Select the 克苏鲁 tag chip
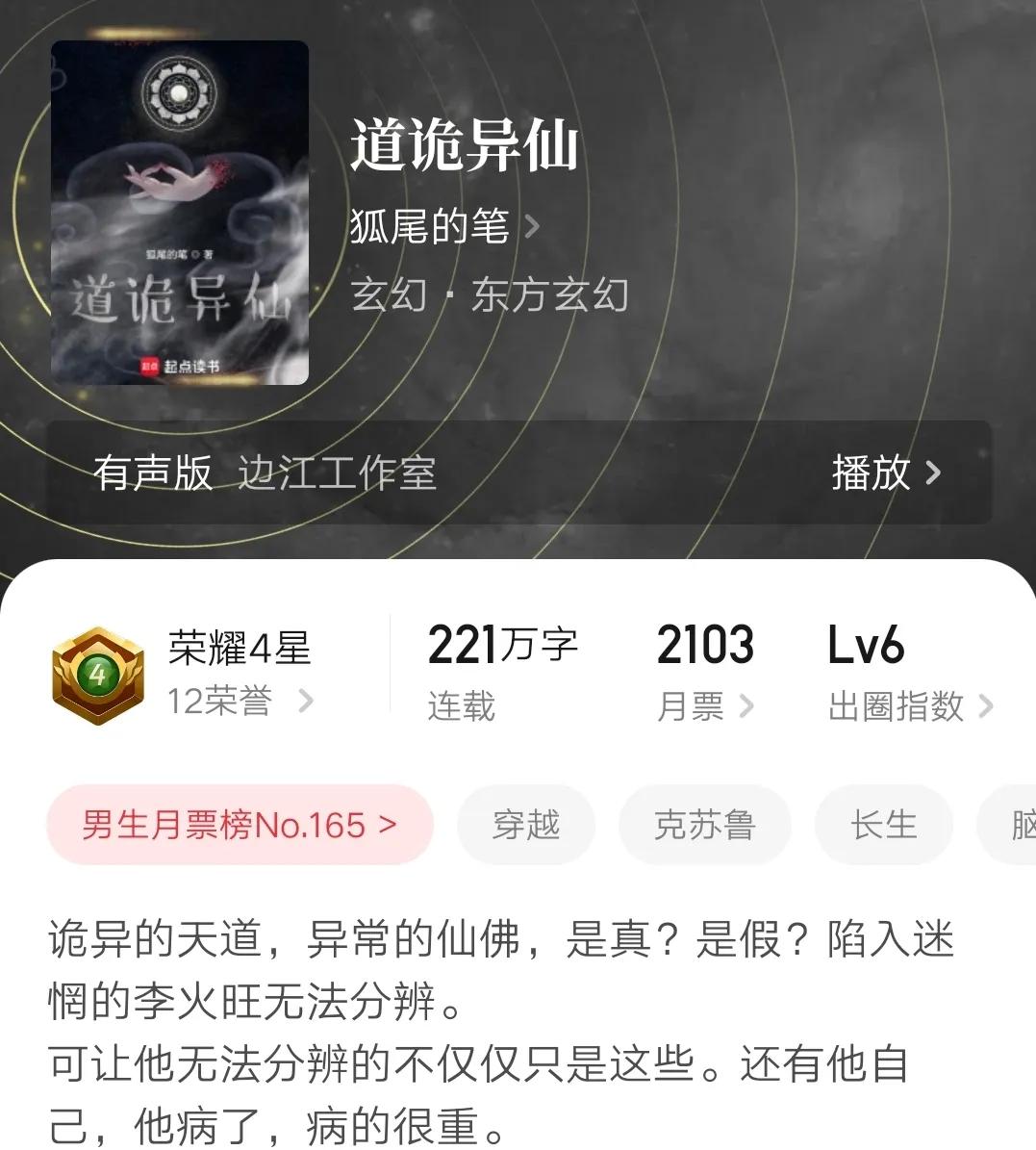This screenshot has height=1150, width=1036. [x=704, y=825]
